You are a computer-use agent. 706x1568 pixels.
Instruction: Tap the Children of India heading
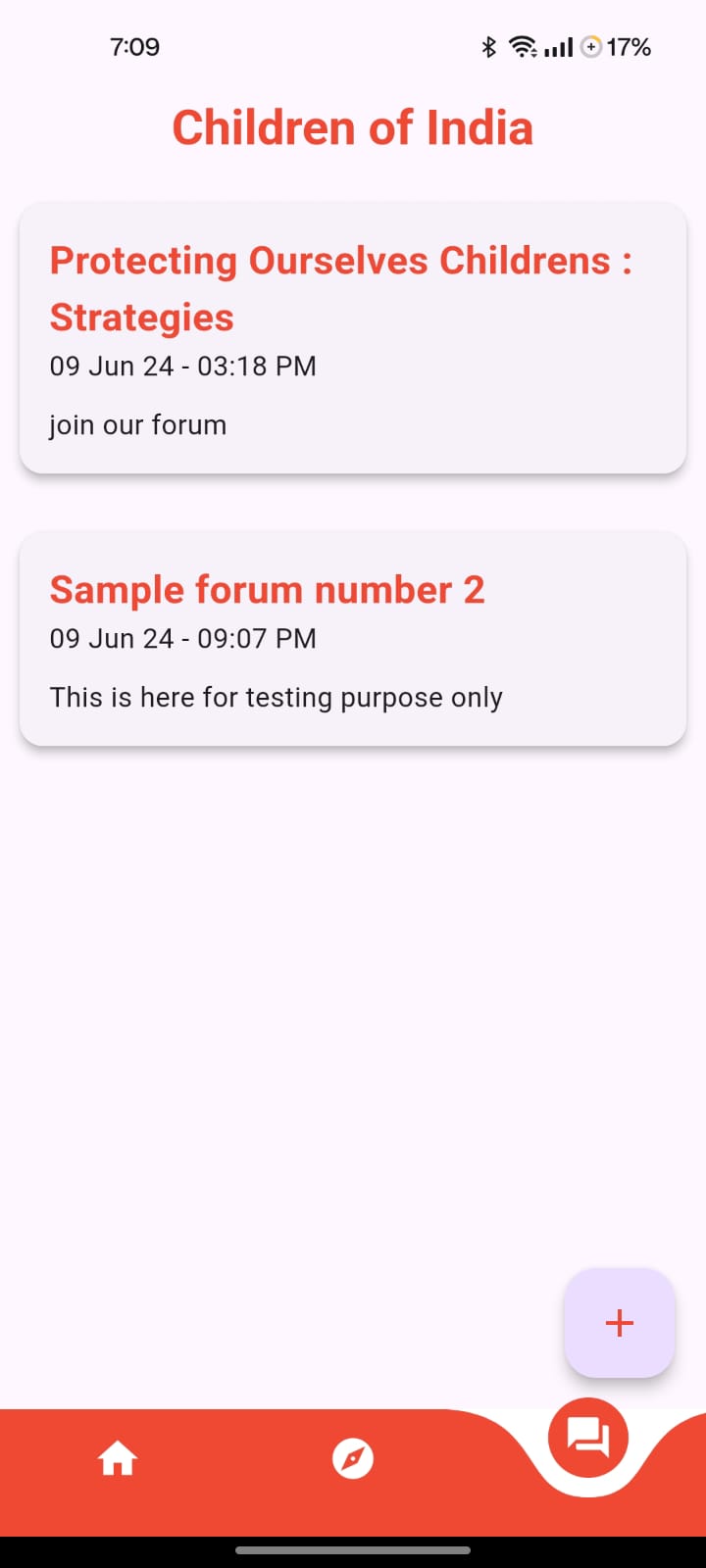[353, 126]
